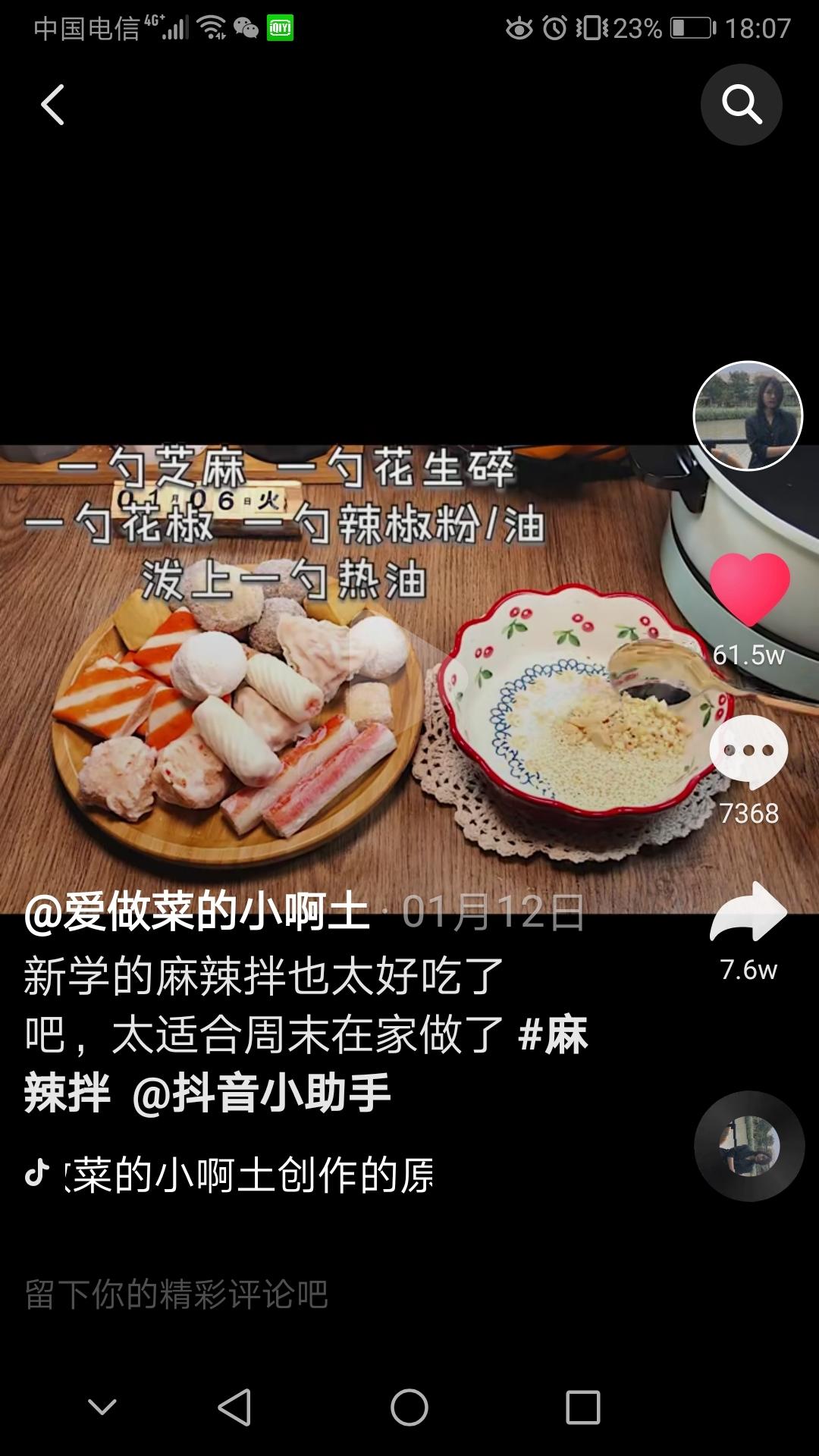Viewport: 819px width, 1456px height.
Task: Open the comments bubble with 7368
Action: tap(748, 752)
